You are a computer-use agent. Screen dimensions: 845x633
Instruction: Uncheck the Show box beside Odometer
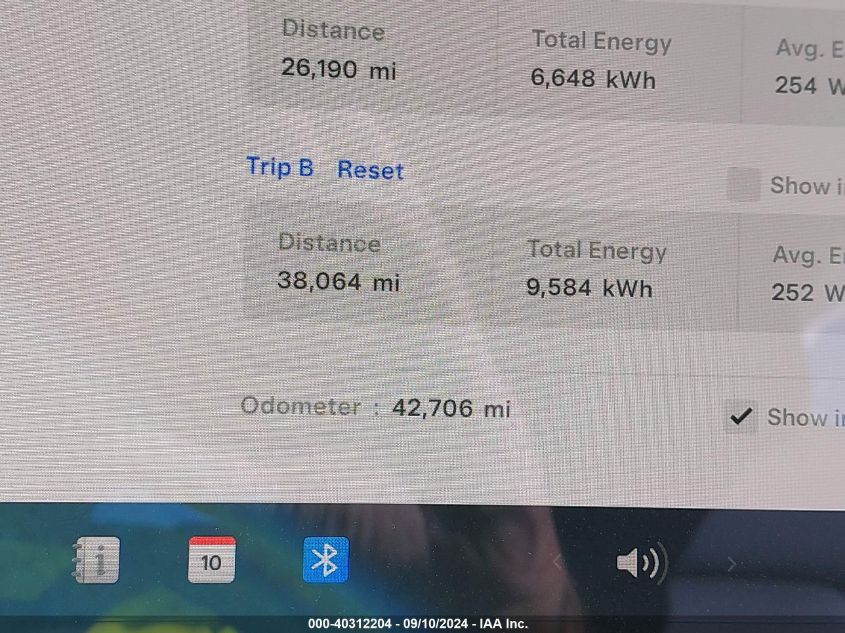(x=740, y=416)
